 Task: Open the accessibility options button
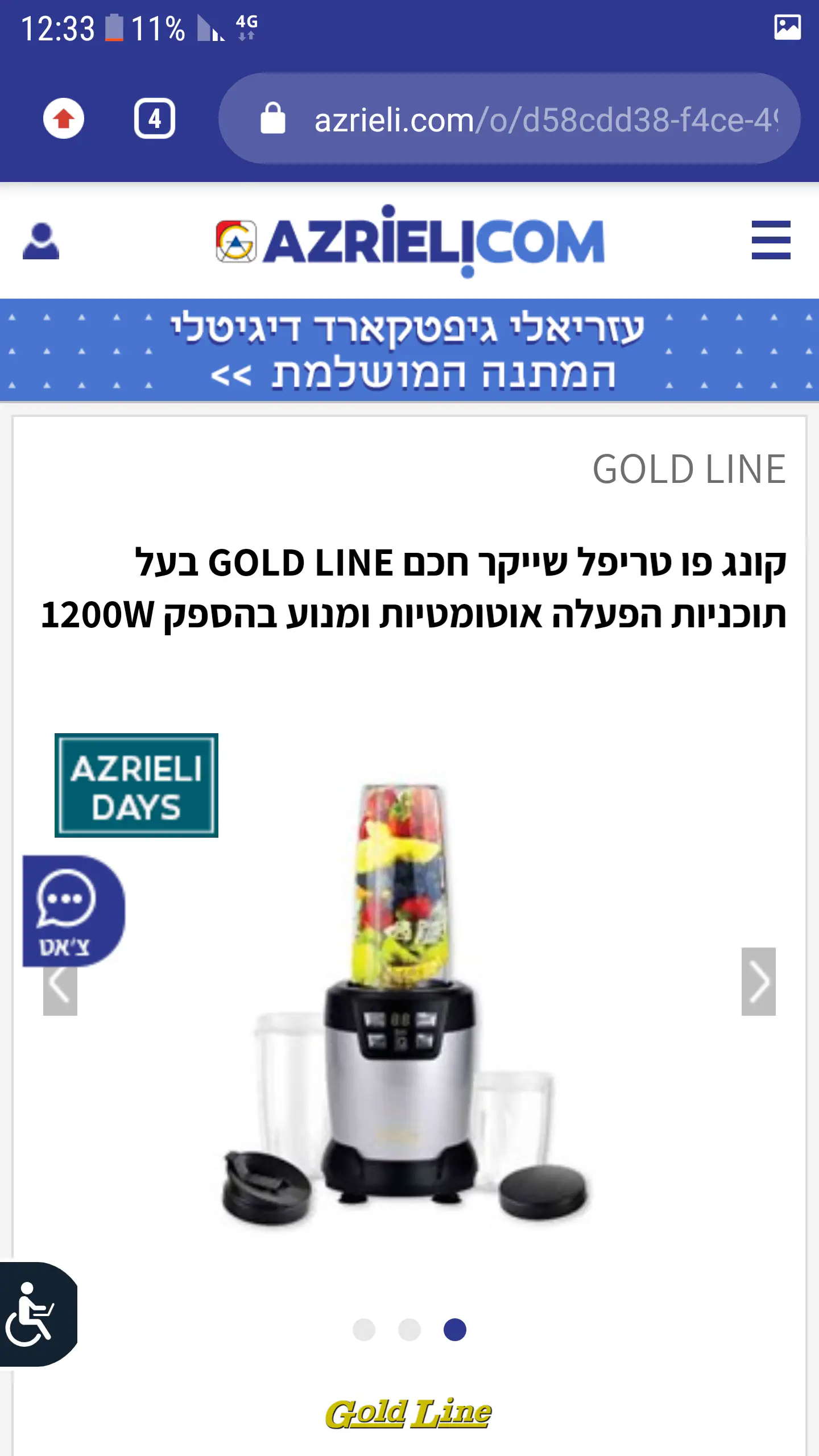(35, 1314)
